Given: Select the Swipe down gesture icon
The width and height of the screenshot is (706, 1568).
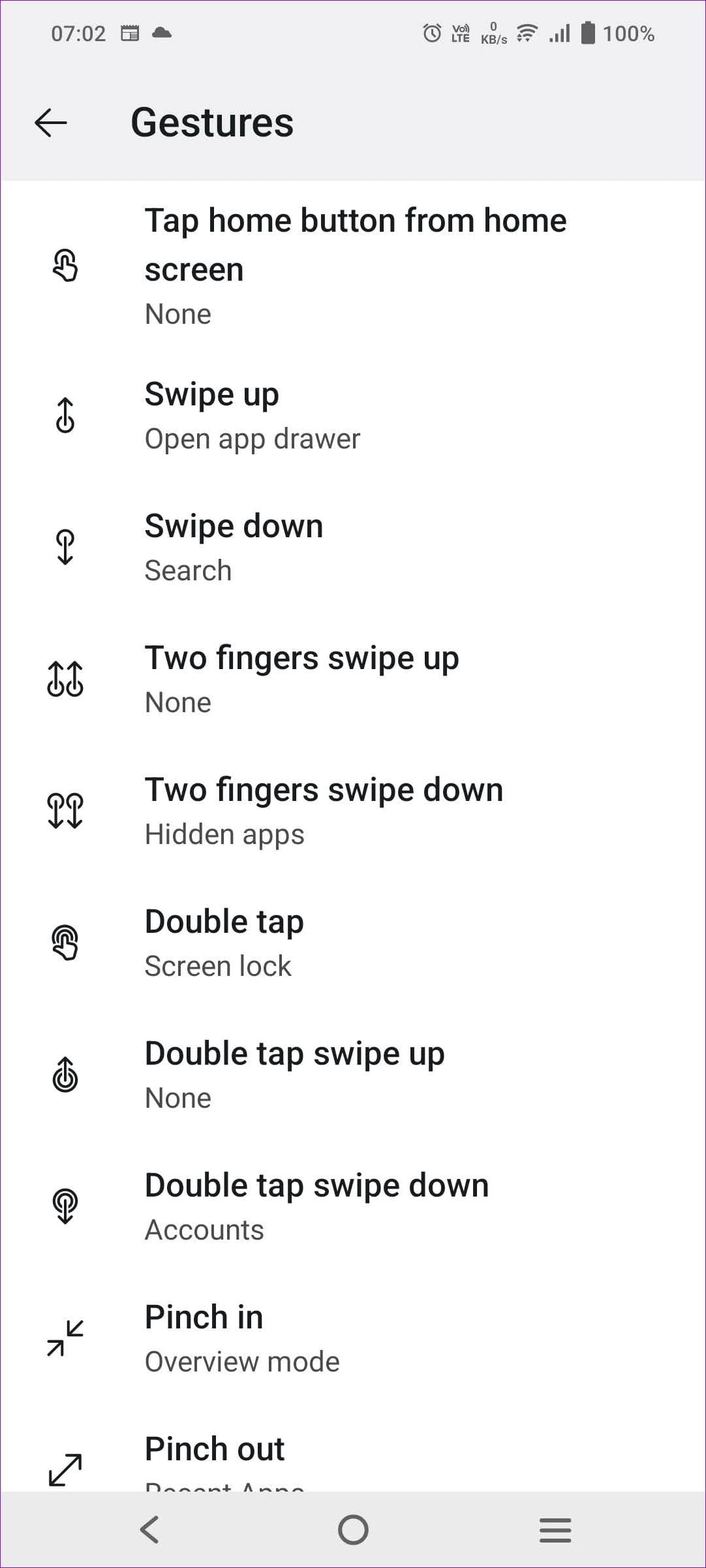Looking at the screenshot, I should point(66,548).
